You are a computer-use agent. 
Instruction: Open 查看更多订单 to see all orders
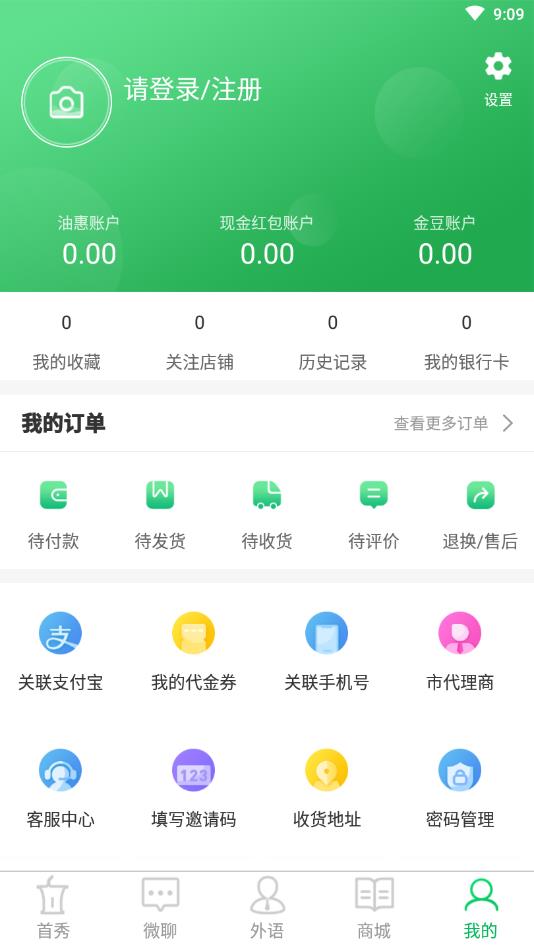point(453,423)
